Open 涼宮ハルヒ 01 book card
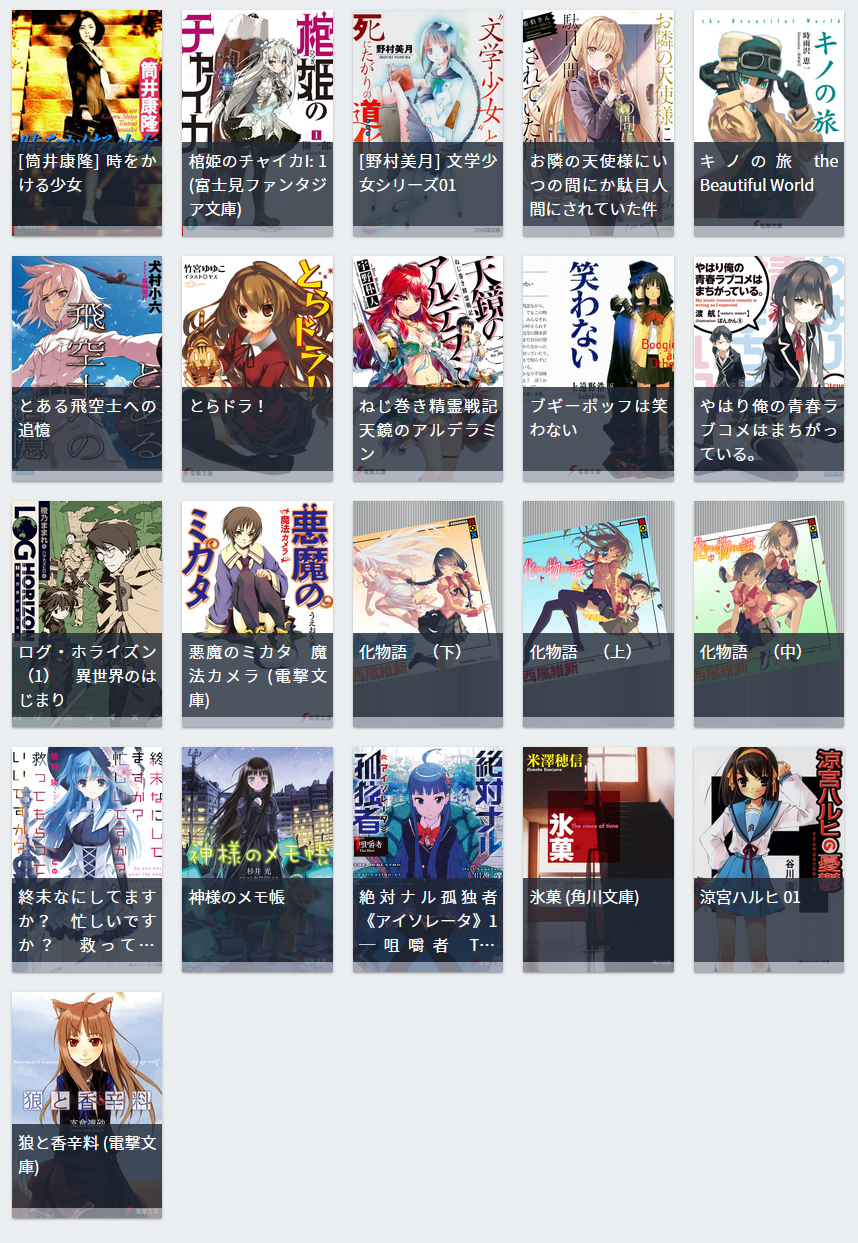 pos(769,859)
